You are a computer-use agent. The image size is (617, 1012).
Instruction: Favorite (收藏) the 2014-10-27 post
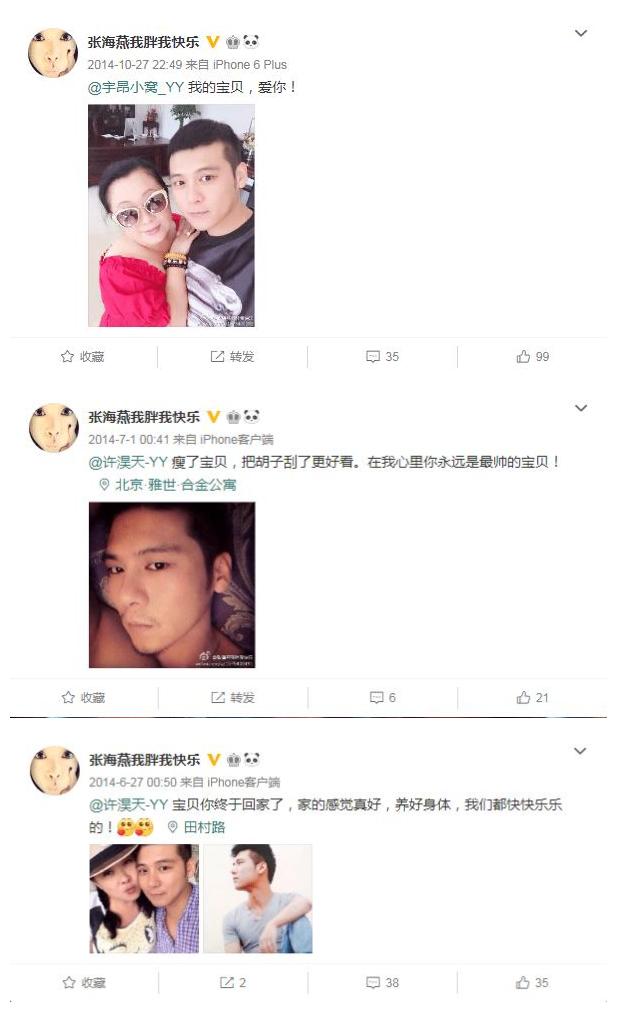[82, 357]
